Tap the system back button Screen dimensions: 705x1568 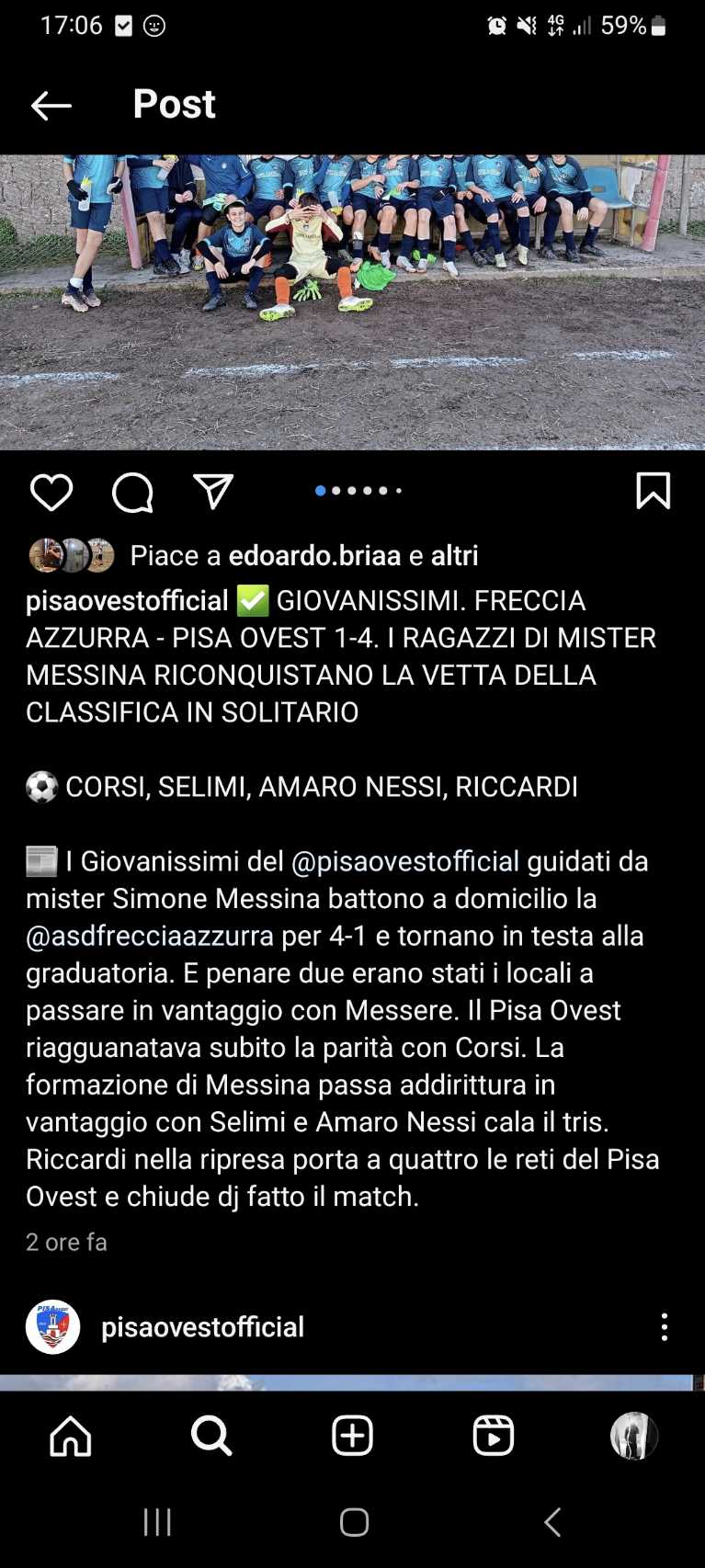pyautogui.click(x=552, y=1522)
